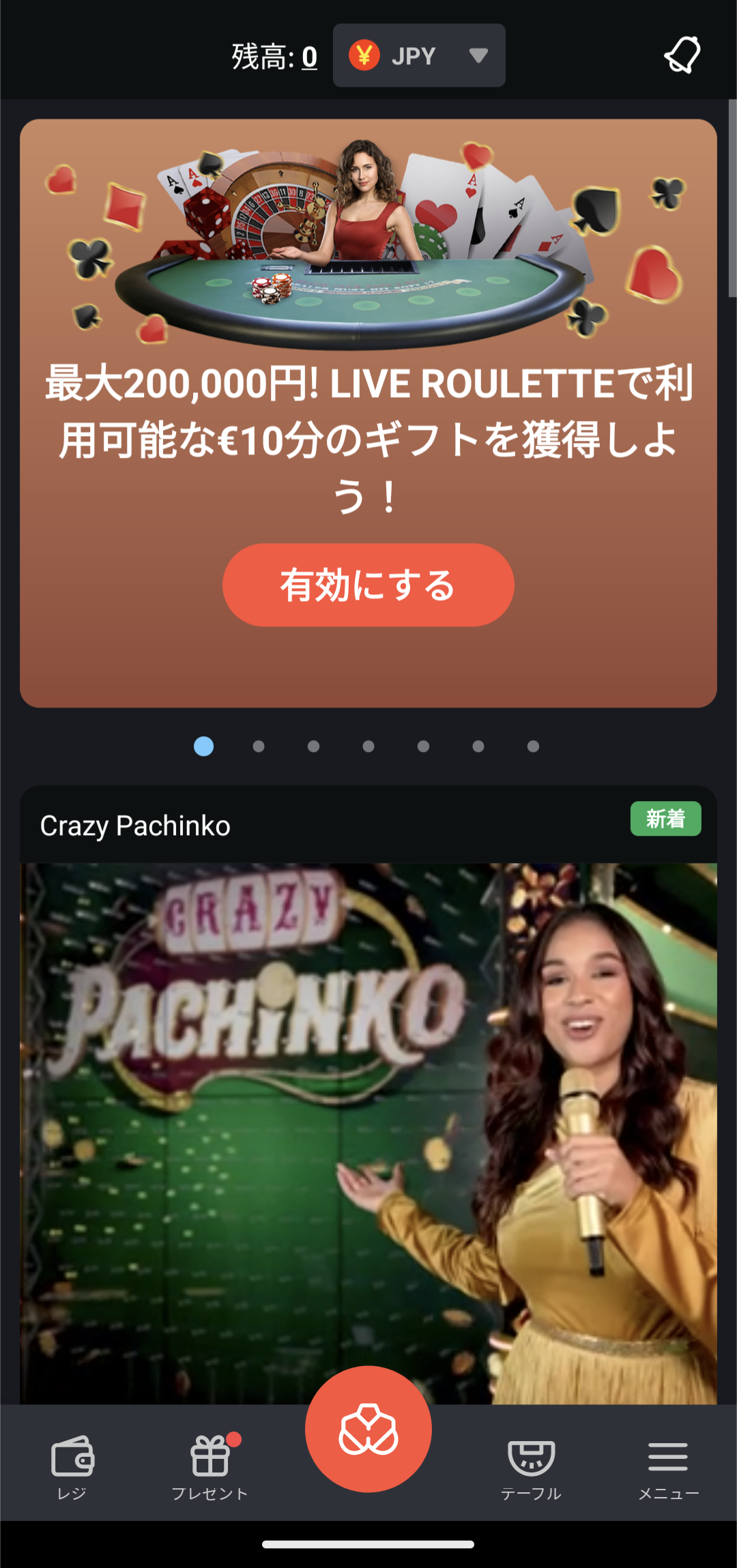Open the レジ cashier tab
This screenshot has width=737, height=1568.
[72, 1467]
